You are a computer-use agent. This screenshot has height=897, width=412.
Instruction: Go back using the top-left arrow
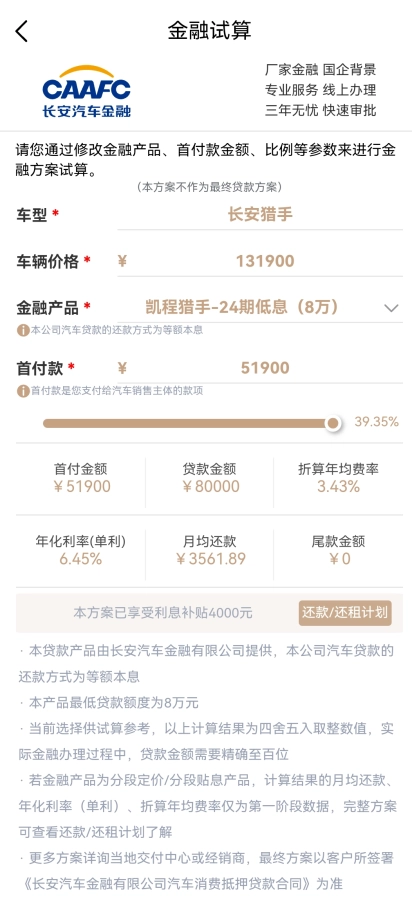pyautogui.click(x=22, y=31)
